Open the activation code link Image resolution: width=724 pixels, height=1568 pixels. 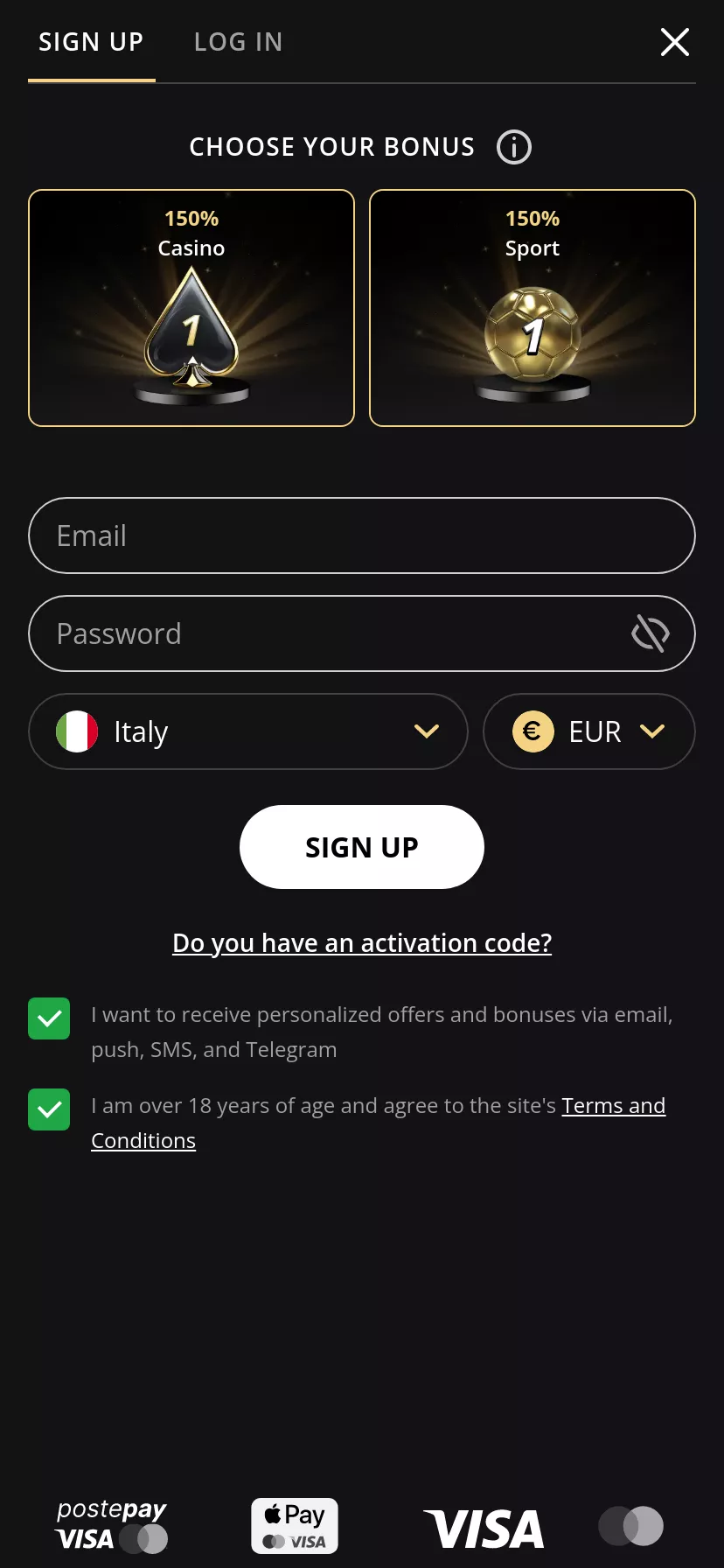362,942
